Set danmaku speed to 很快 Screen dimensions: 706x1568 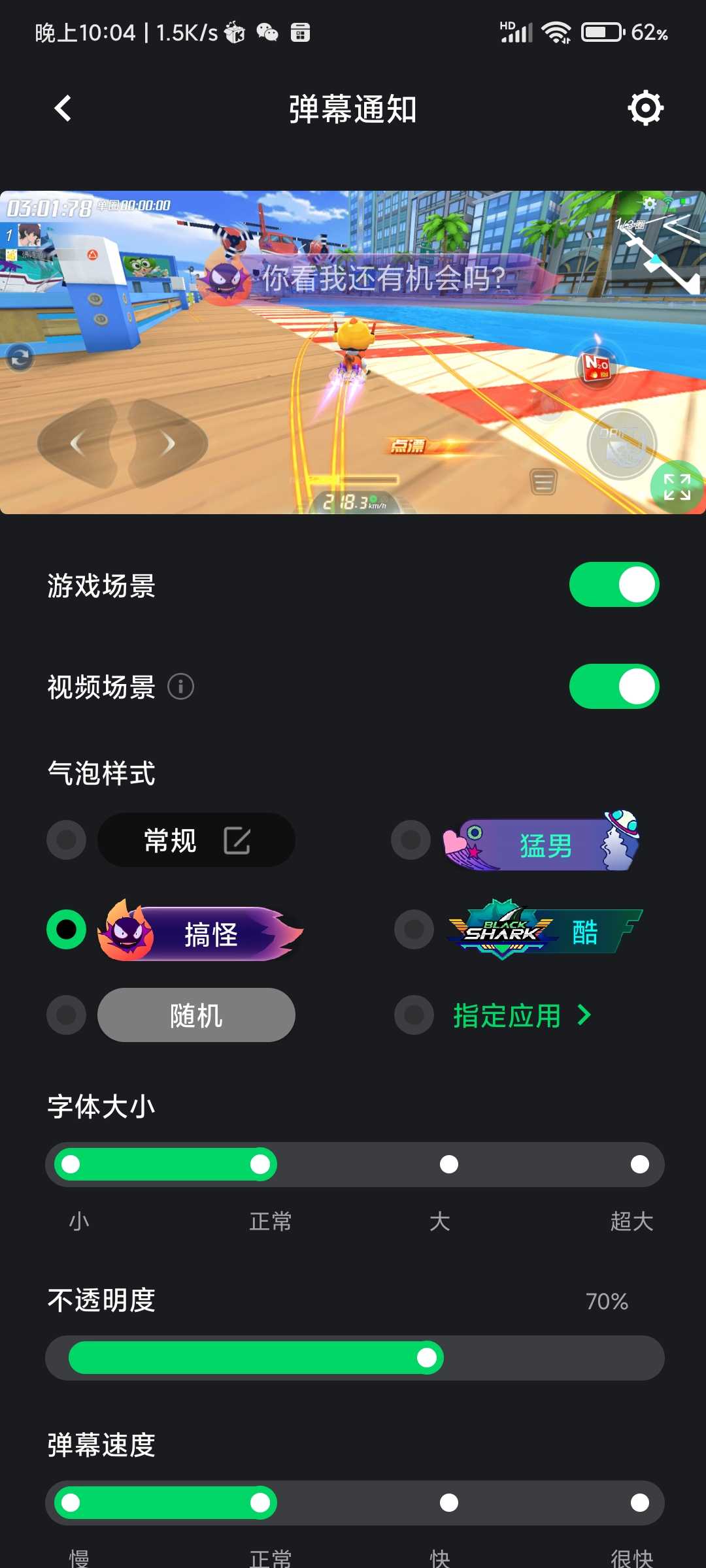pyautogui.click(x=639, y=1503)
